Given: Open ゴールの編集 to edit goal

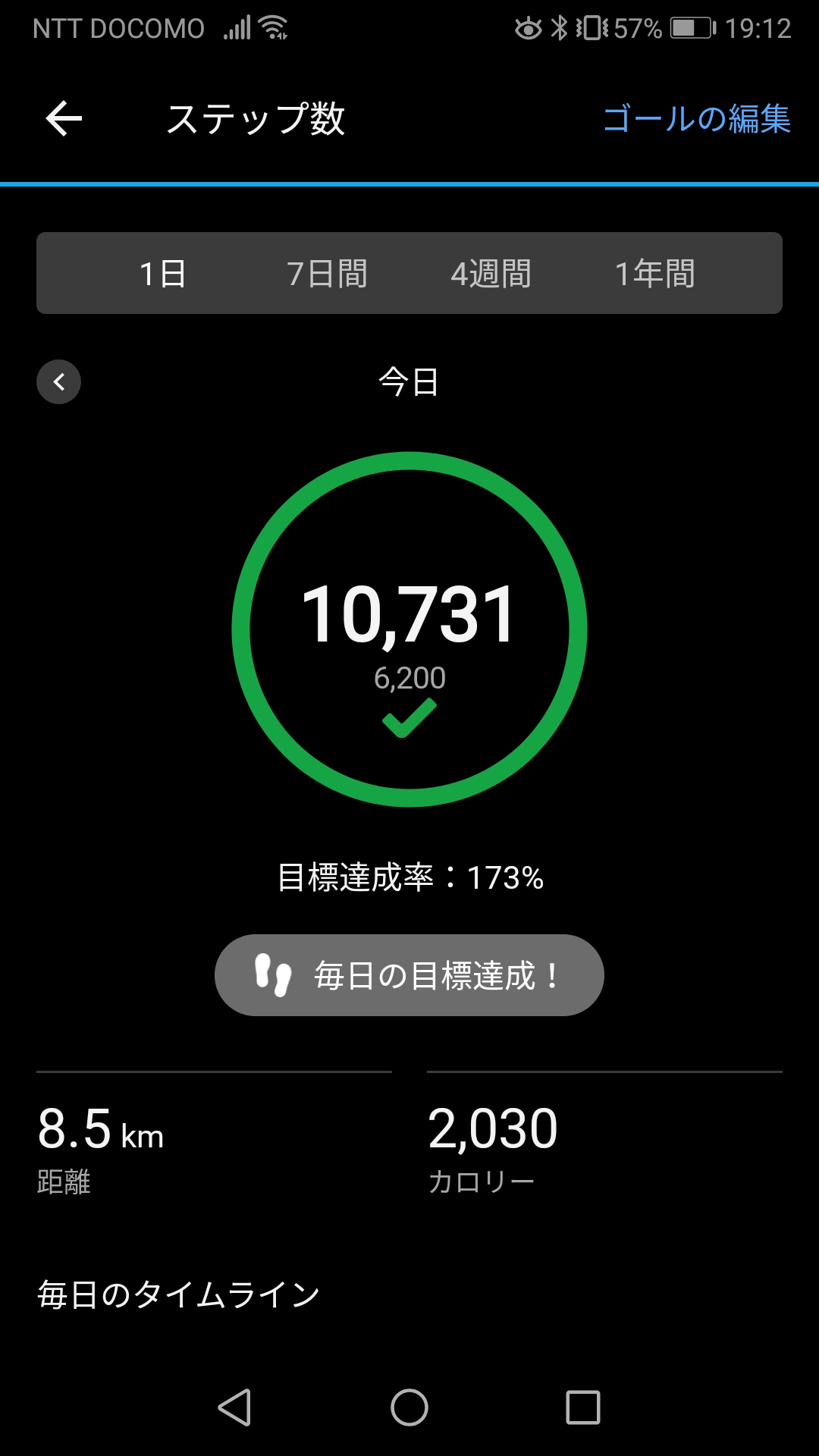Looking at the screenshot, I should pyautogui.click(x=696, y=119).
